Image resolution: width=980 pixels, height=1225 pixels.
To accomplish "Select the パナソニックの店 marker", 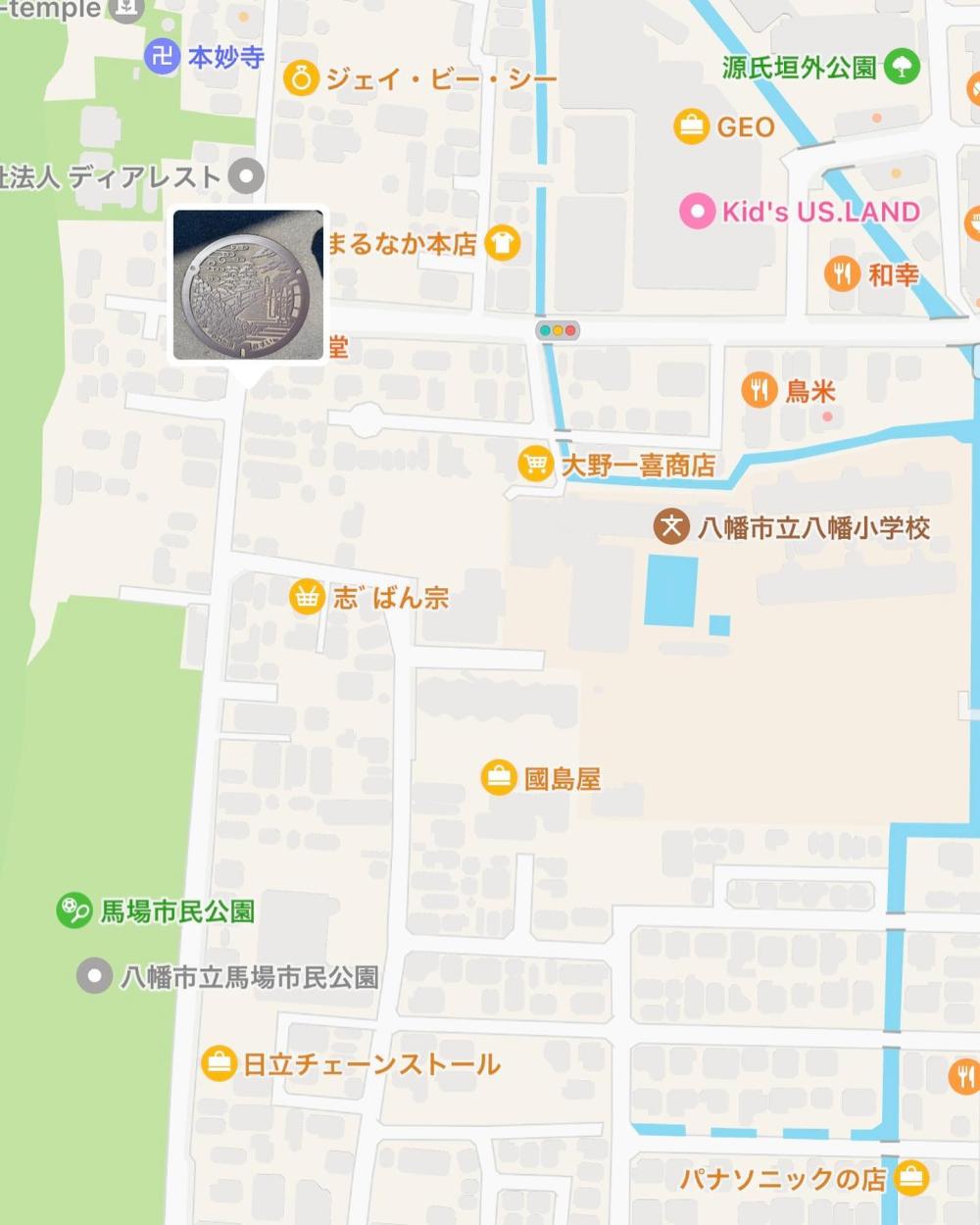I will [x=911, y=1177].
